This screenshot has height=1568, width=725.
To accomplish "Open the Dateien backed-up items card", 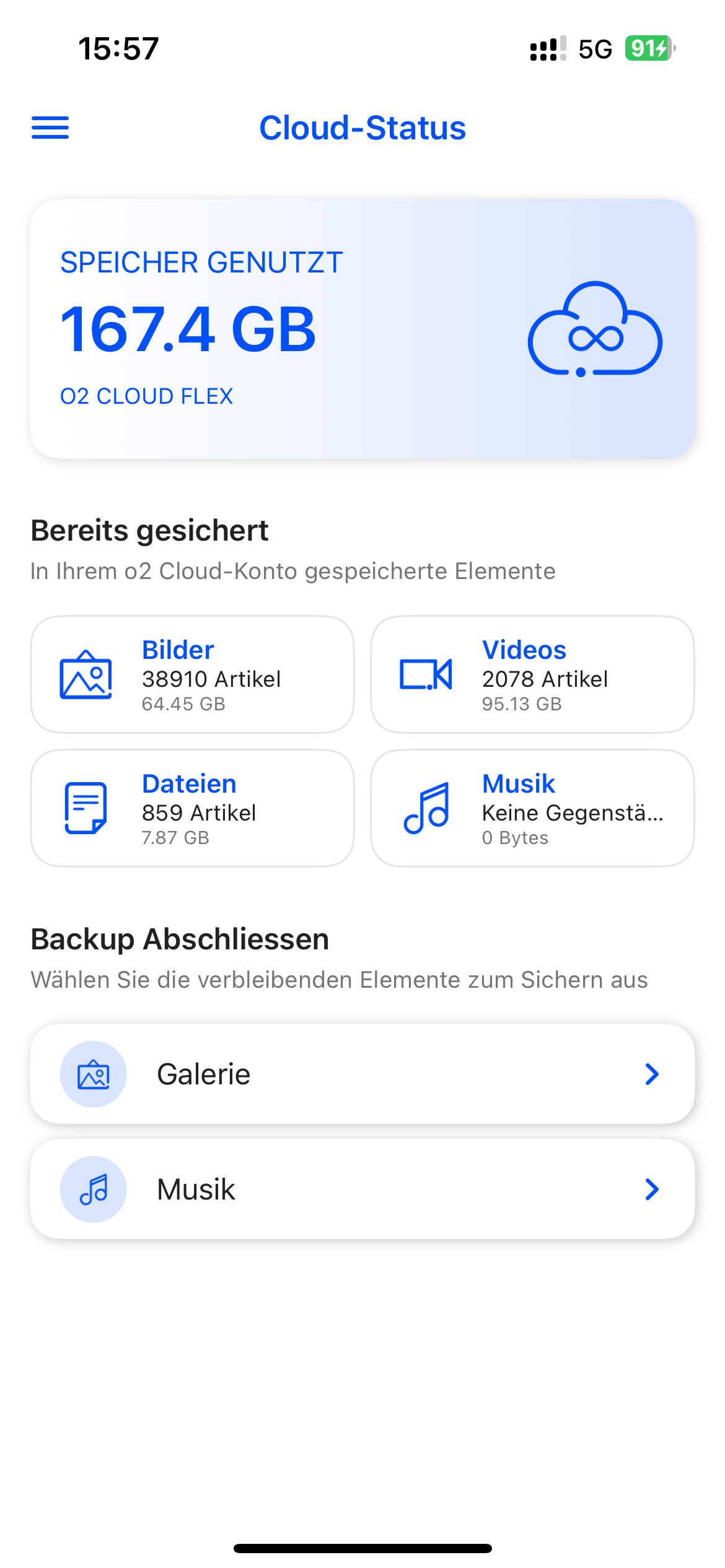I will pyautogui.click(x=193, y=808).
